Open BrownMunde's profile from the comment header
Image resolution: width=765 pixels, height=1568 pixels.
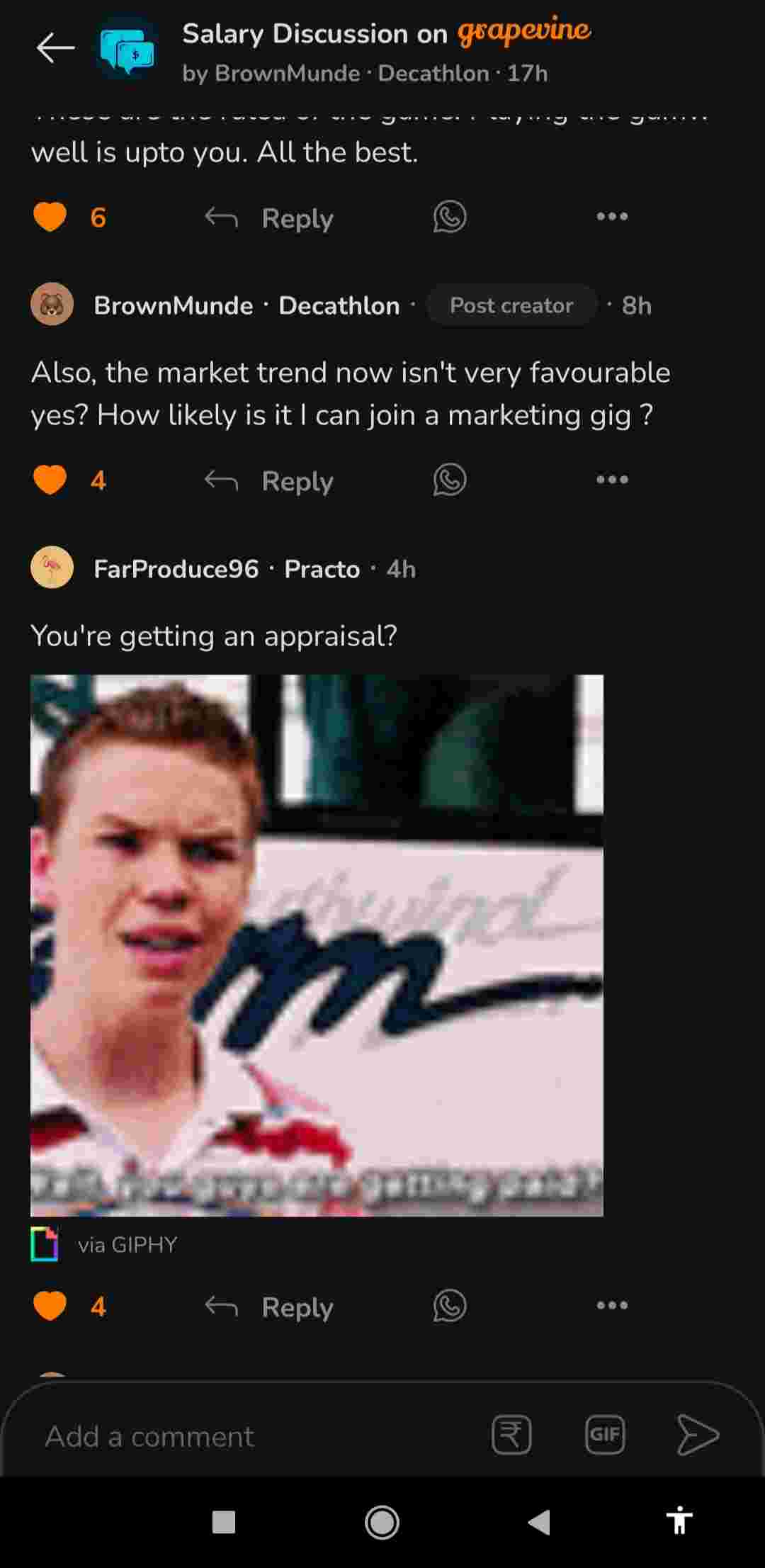coord(173,305)
